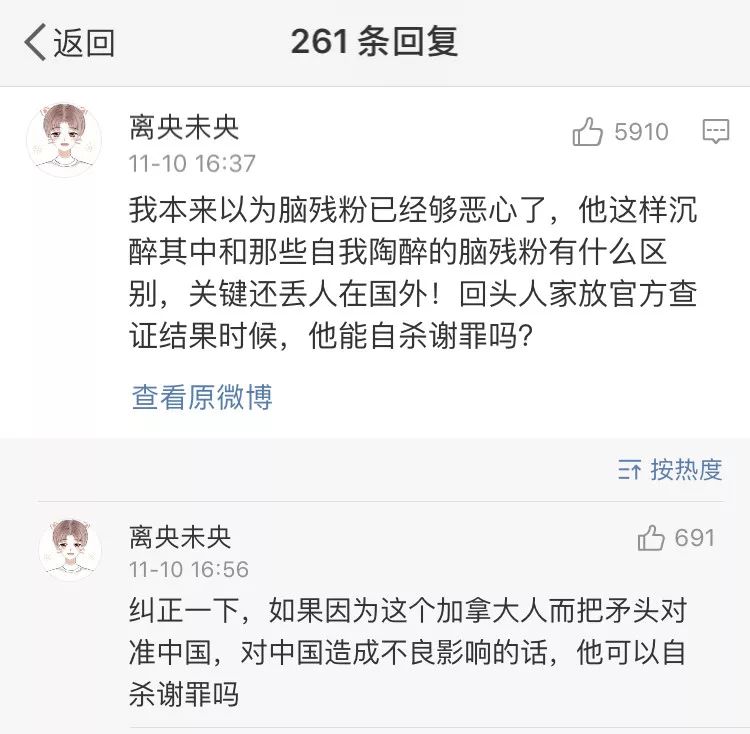750x734 pixels.
Task: Change sorting with 按热度
Action: [x=671, y=470]
